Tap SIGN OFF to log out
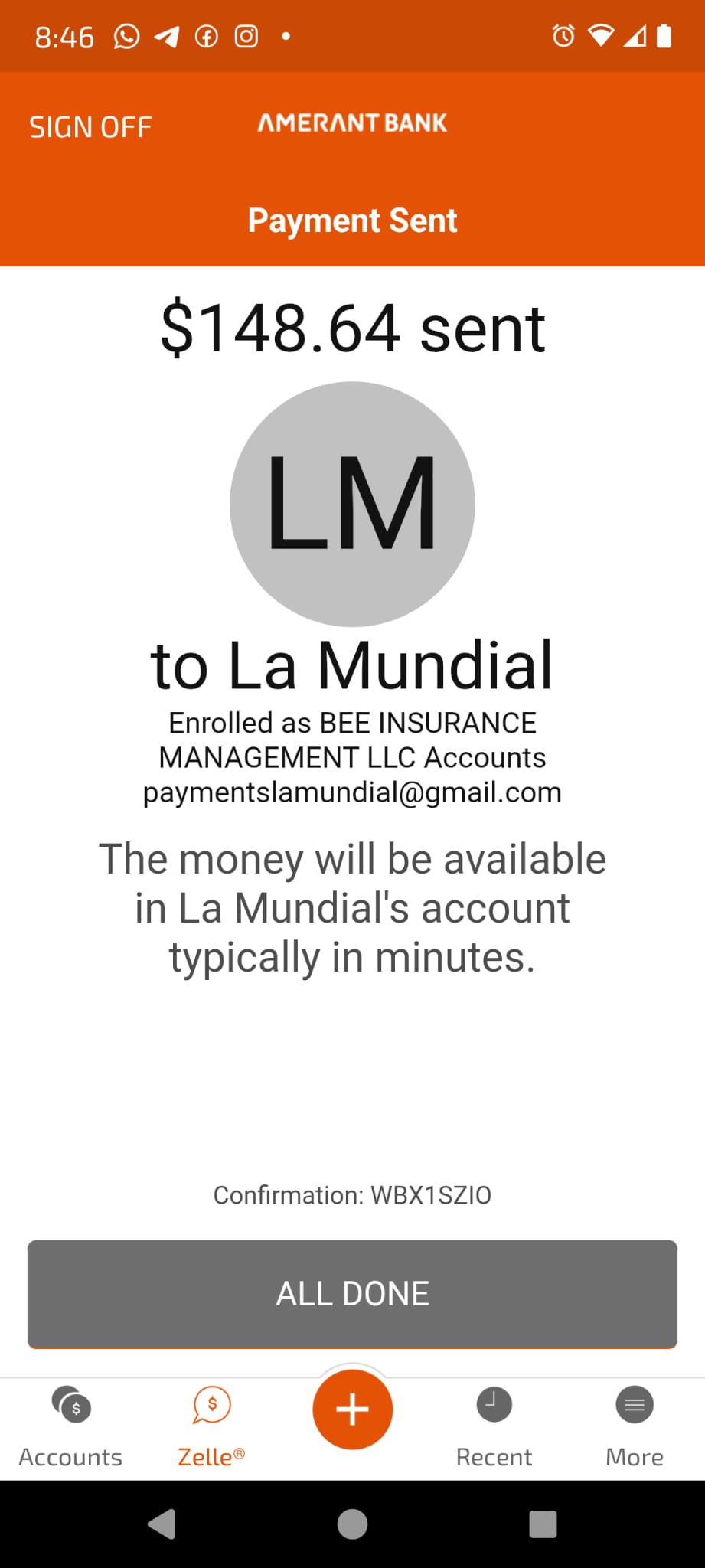Viewport: 705px width, 1568px height. tap(90, 127)
